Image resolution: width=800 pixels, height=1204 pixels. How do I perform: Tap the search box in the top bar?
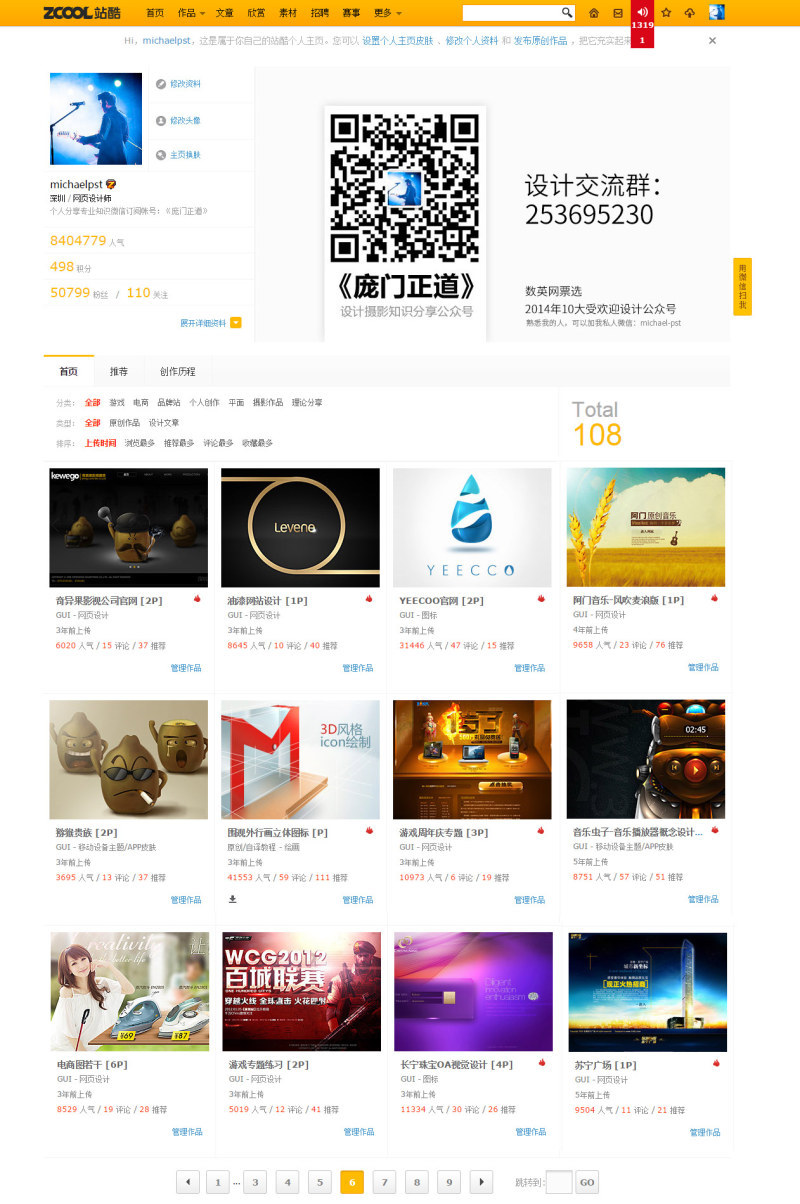point(511,13)
